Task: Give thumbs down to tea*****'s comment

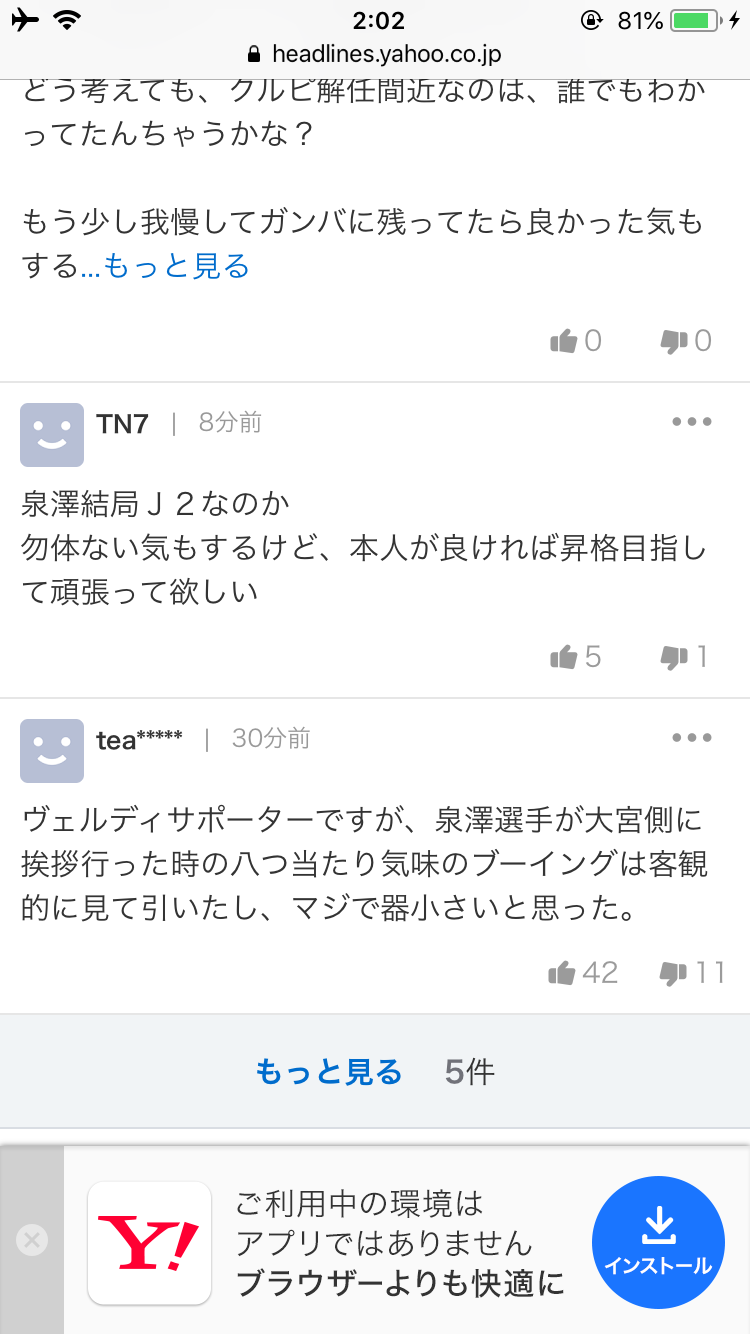Action: pyautogui.click(x=692, y=972)
